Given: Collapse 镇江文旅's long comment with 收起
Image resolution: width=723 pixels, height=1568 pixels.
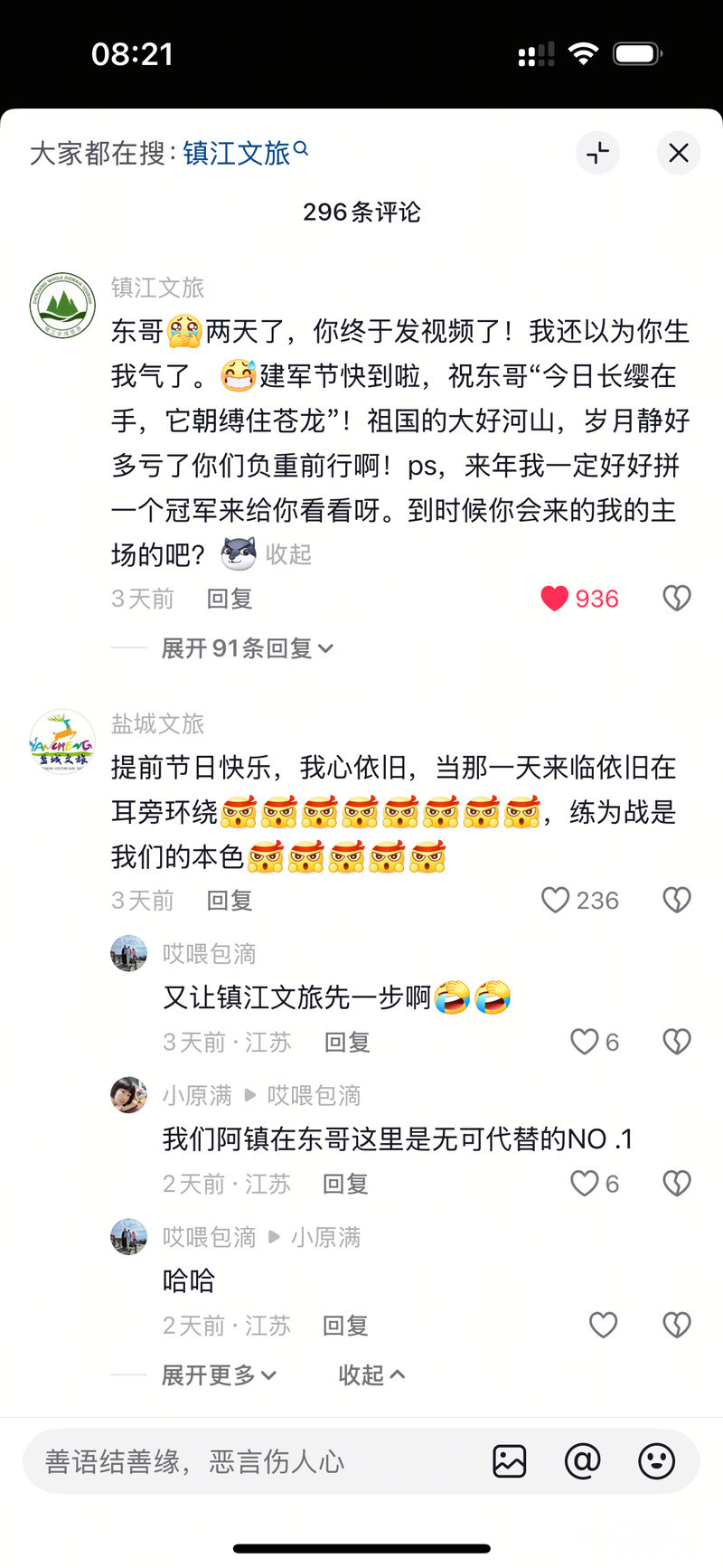Looking at the screenshot, I should (288, 554).
